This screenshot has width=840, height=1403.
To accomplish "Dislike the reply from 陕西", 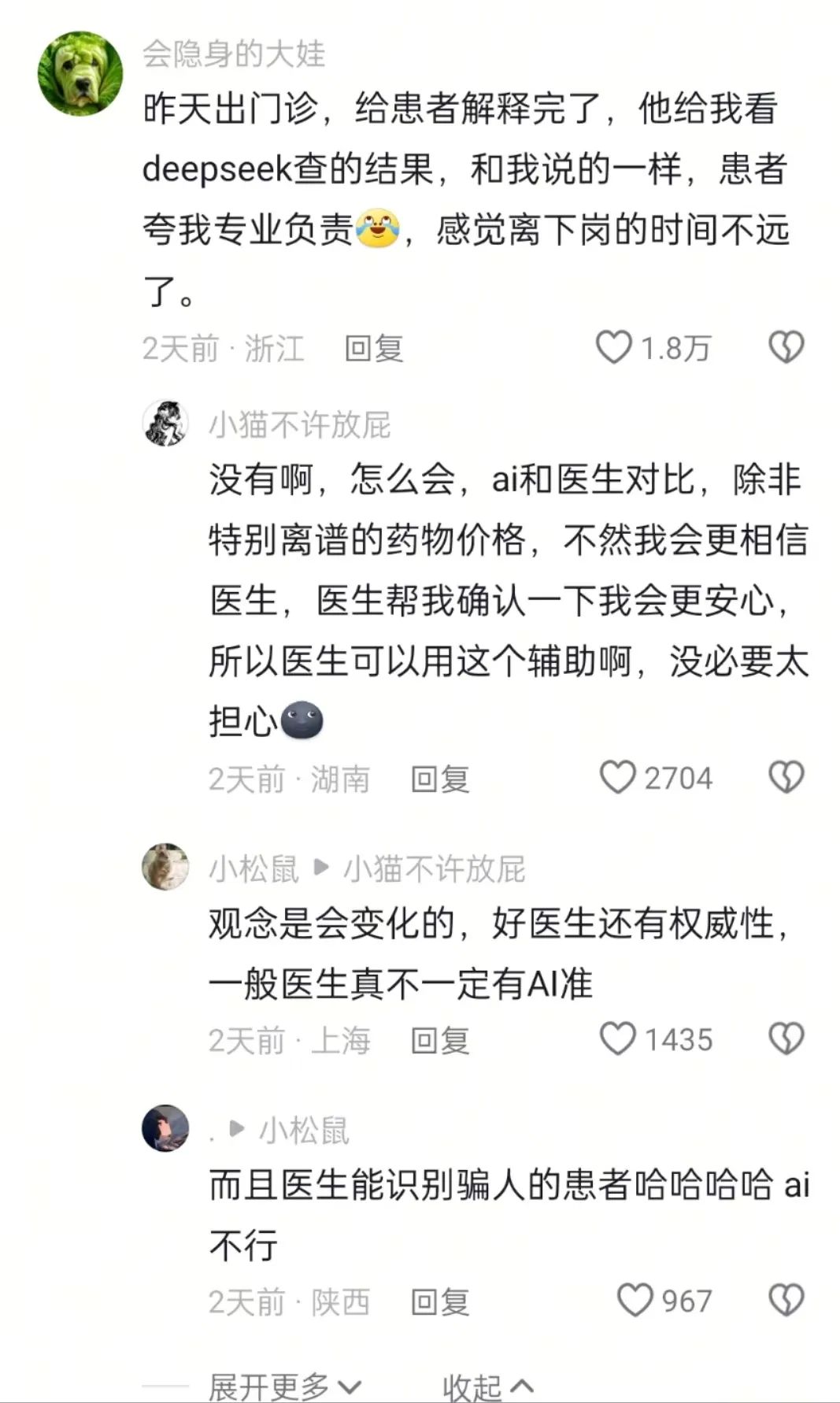I will tap(786, 1301).
